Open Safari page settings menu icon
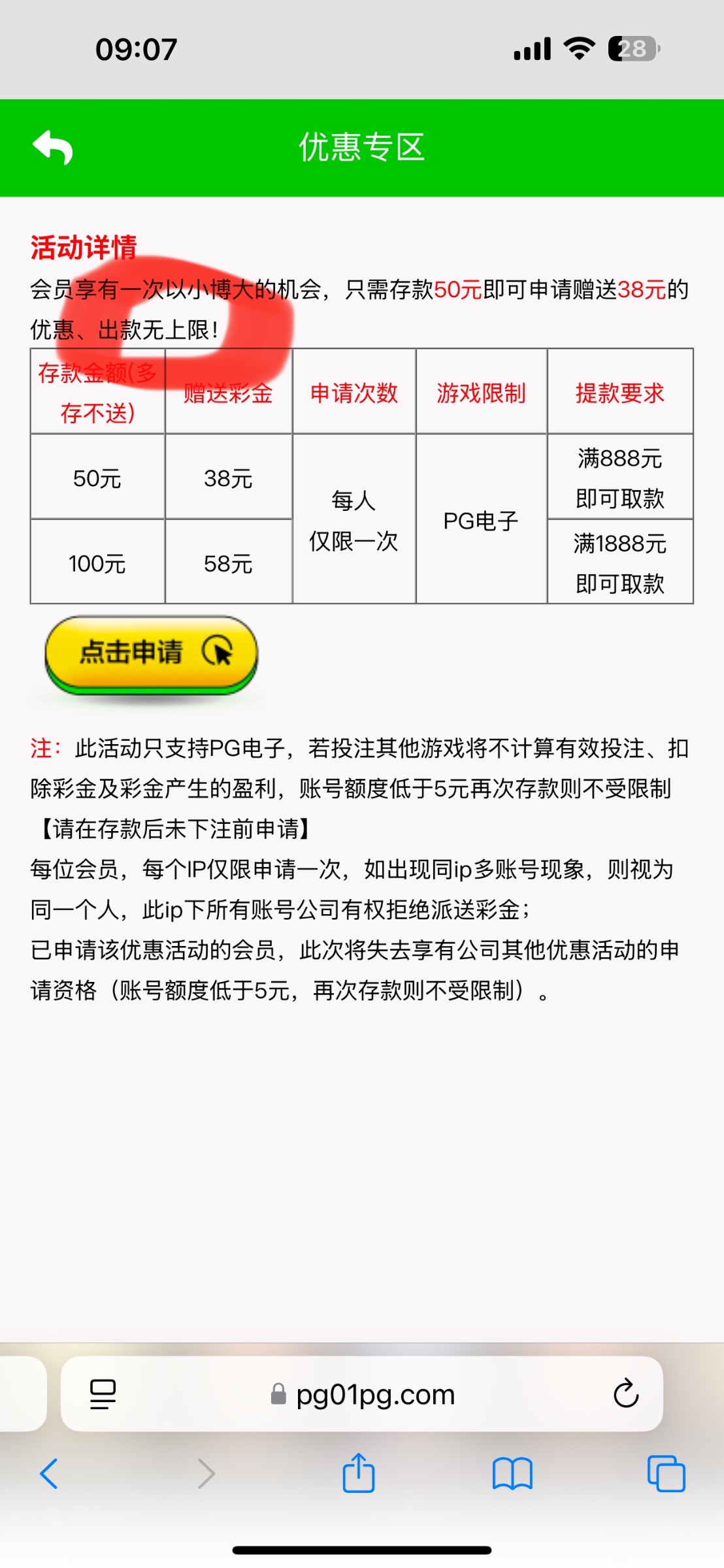 point(103,1394)
